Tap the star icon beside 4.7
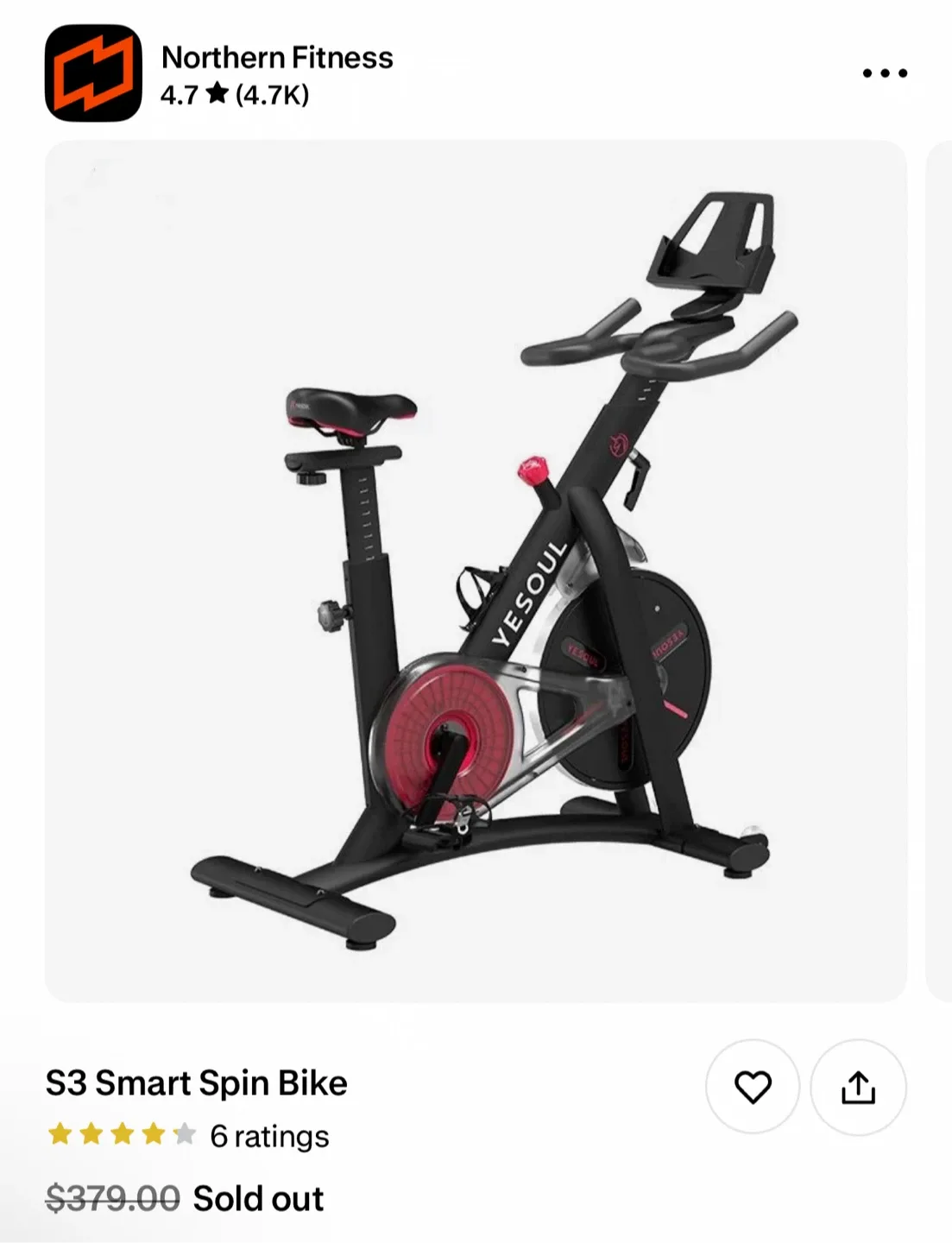The height and width of the screenshot is (1243, 952). (x=218, y=95)
